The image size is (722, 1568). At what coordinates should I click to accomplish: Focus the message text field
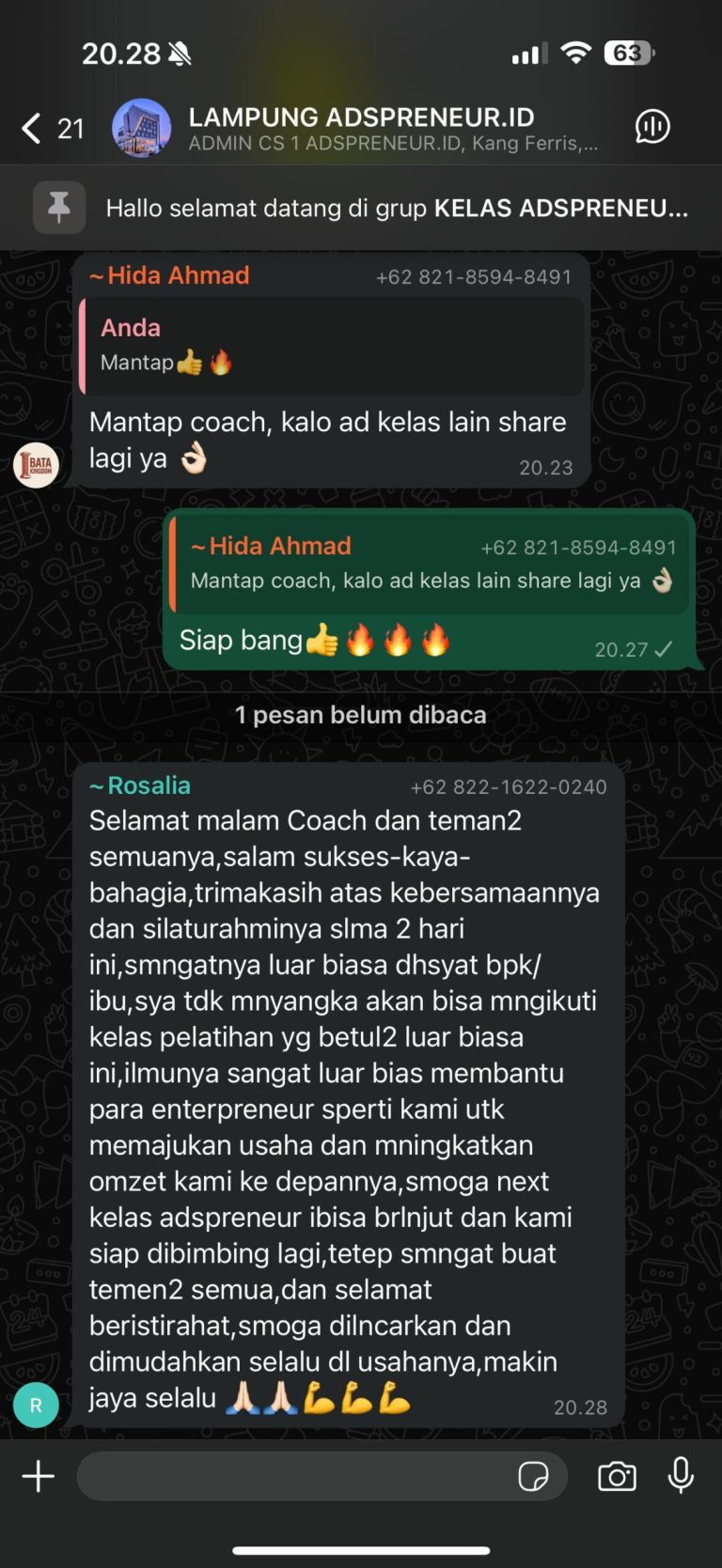[291, 1476]
